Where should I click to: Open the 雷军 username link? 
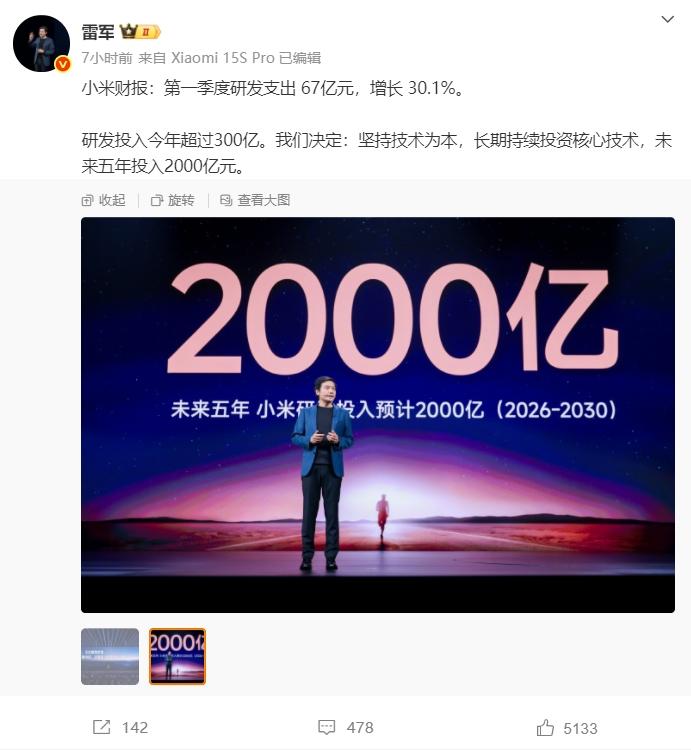tap(97, 31)
